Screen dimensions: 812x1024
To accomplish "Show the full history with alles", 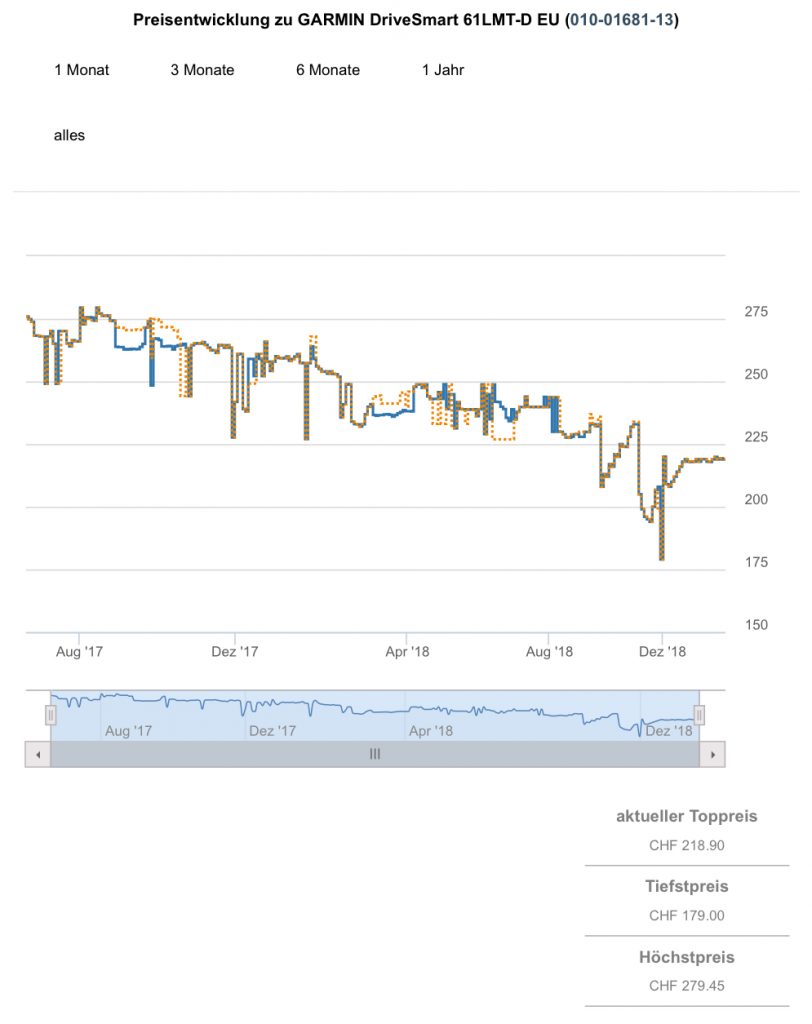I will click(x=70, y=135).
